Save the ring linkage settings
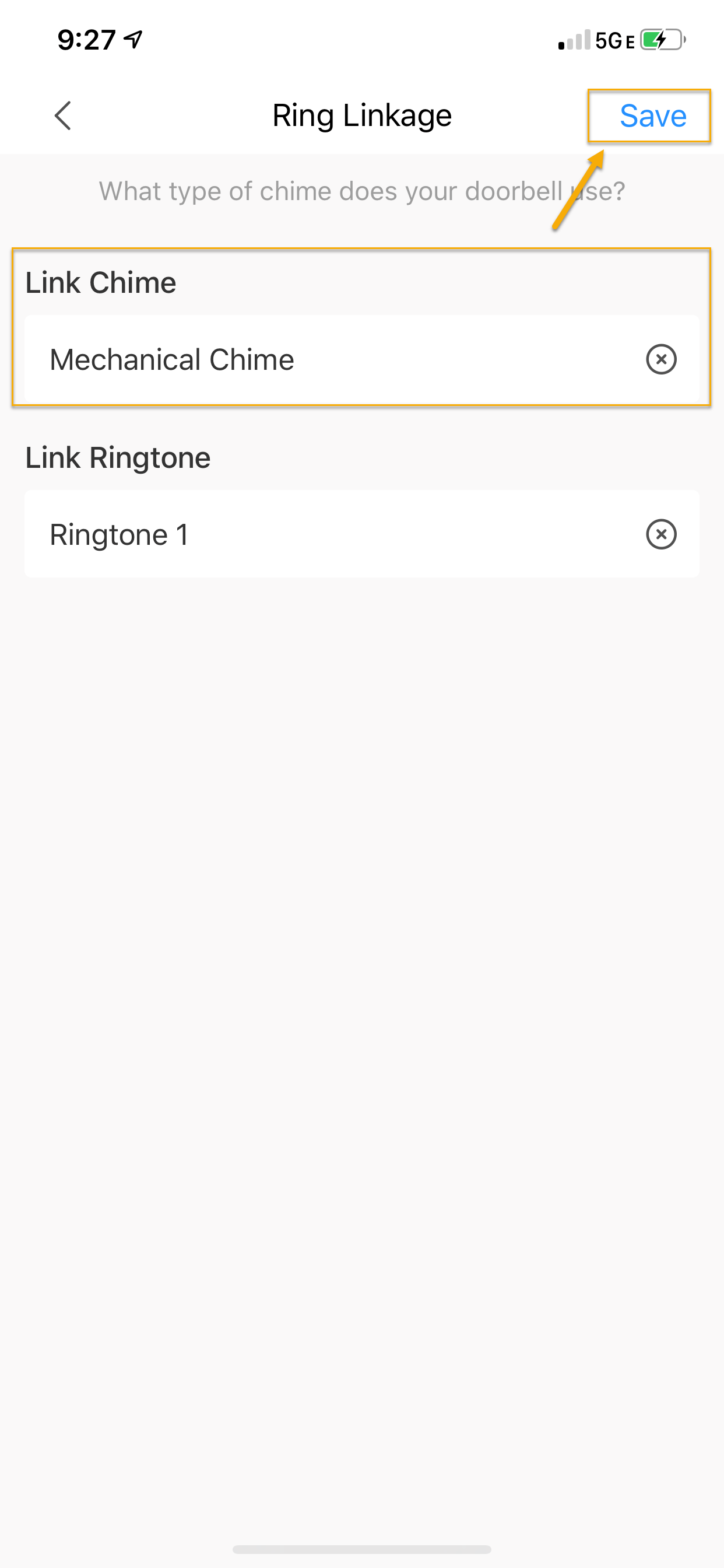The image size is (724, 1568). (652, 116)
